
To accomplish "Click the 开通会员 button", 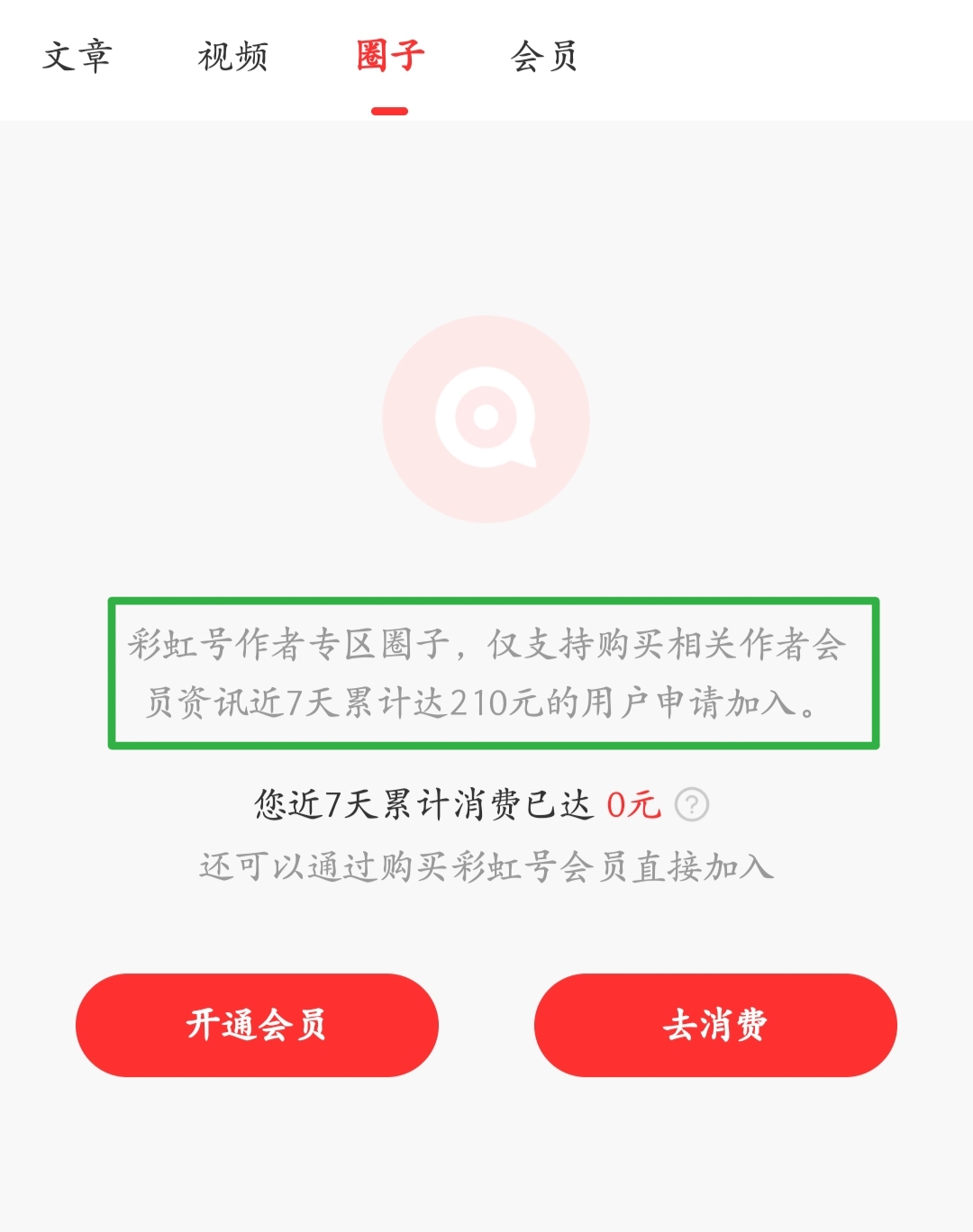I will [259, 1025].
